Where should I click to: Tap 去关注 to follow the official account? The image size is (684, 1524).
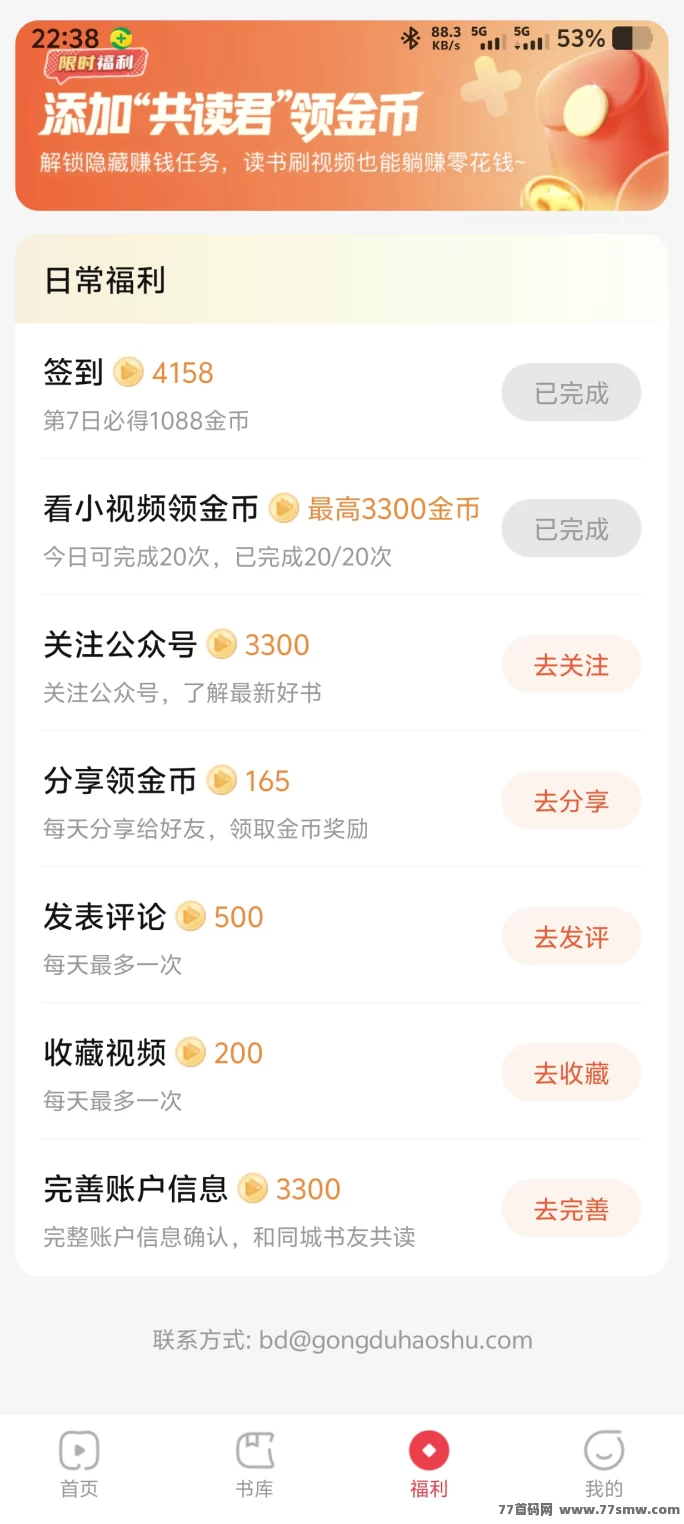(x=571, y=665)
